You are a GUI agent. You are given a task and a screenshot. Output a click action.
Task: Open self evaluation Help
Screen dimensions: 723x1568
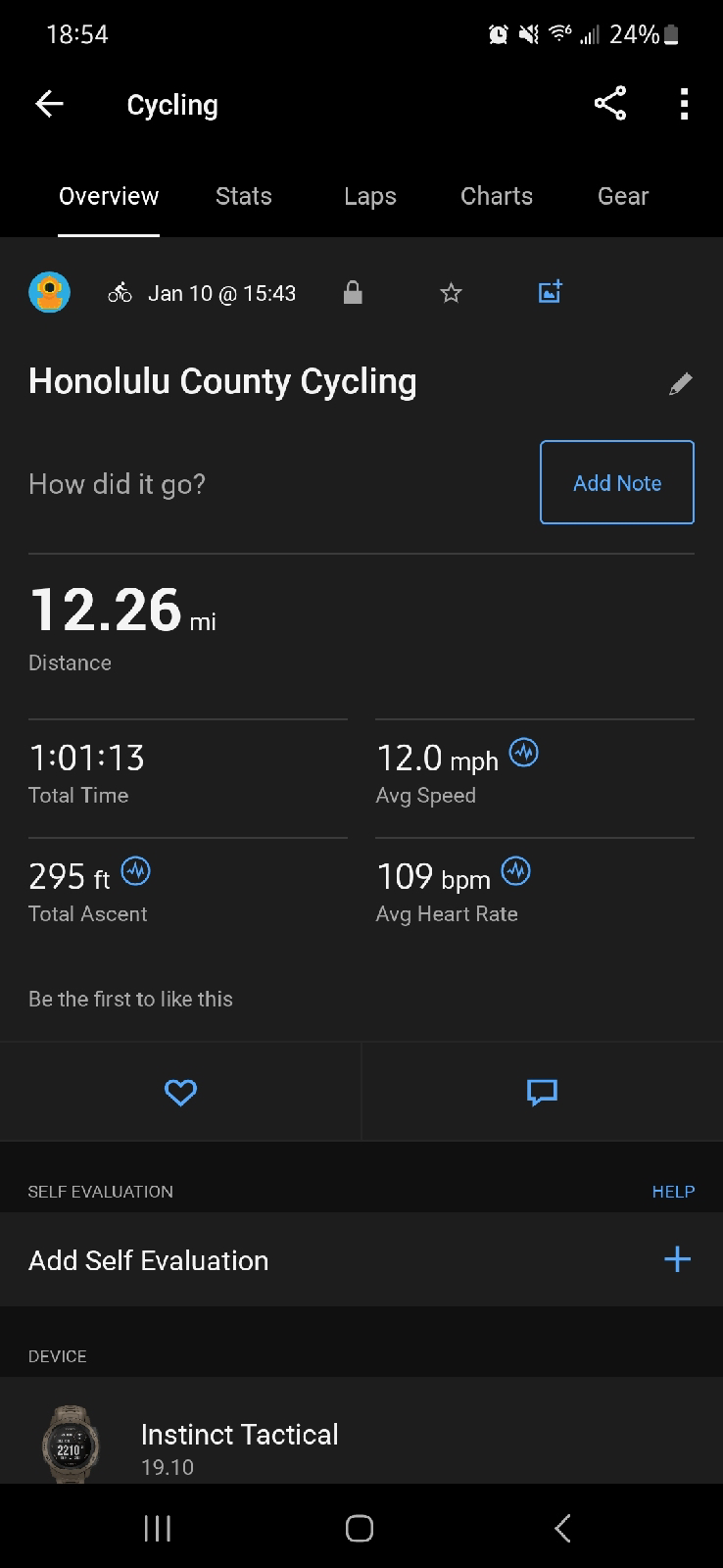[673, 1192]
